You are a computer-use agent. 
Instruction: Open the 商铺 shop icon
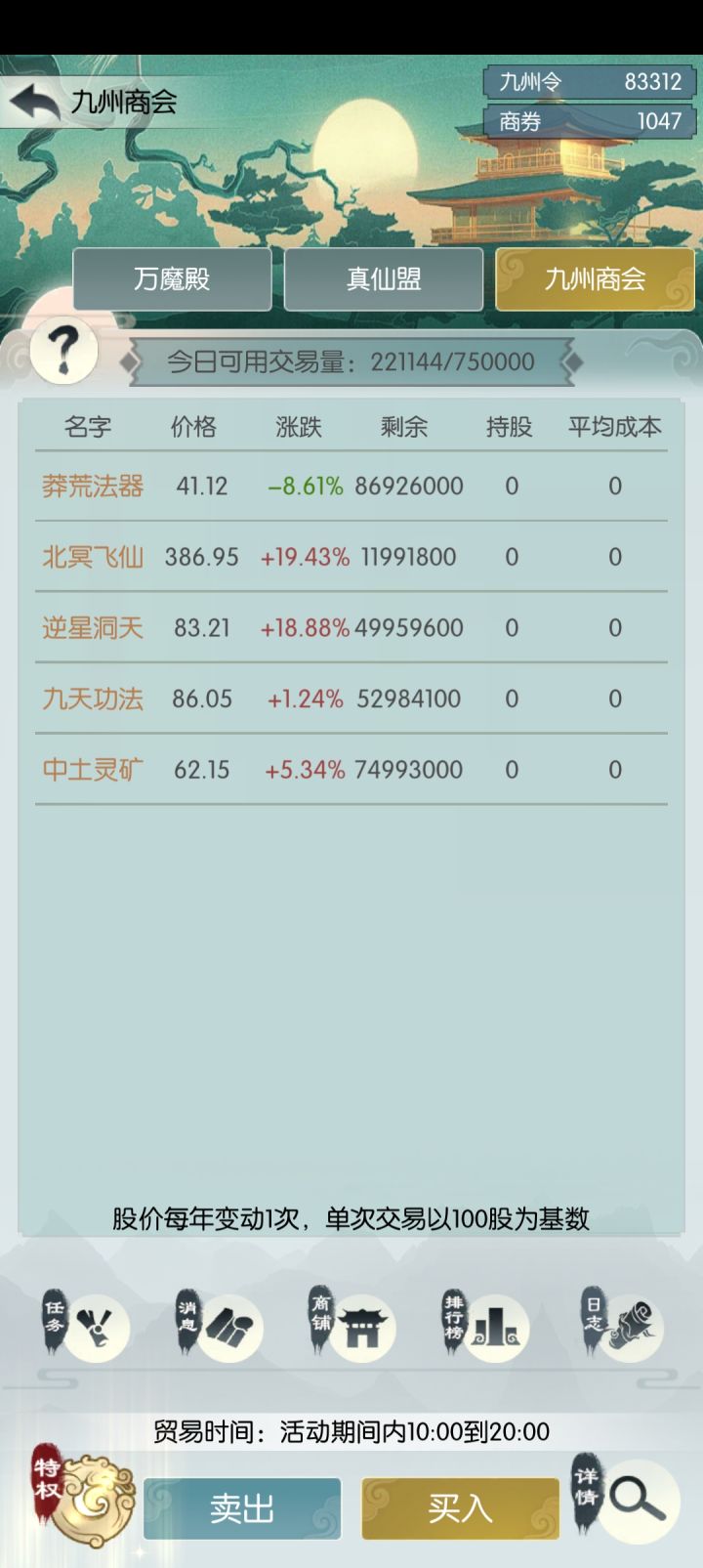[352, 1325]
